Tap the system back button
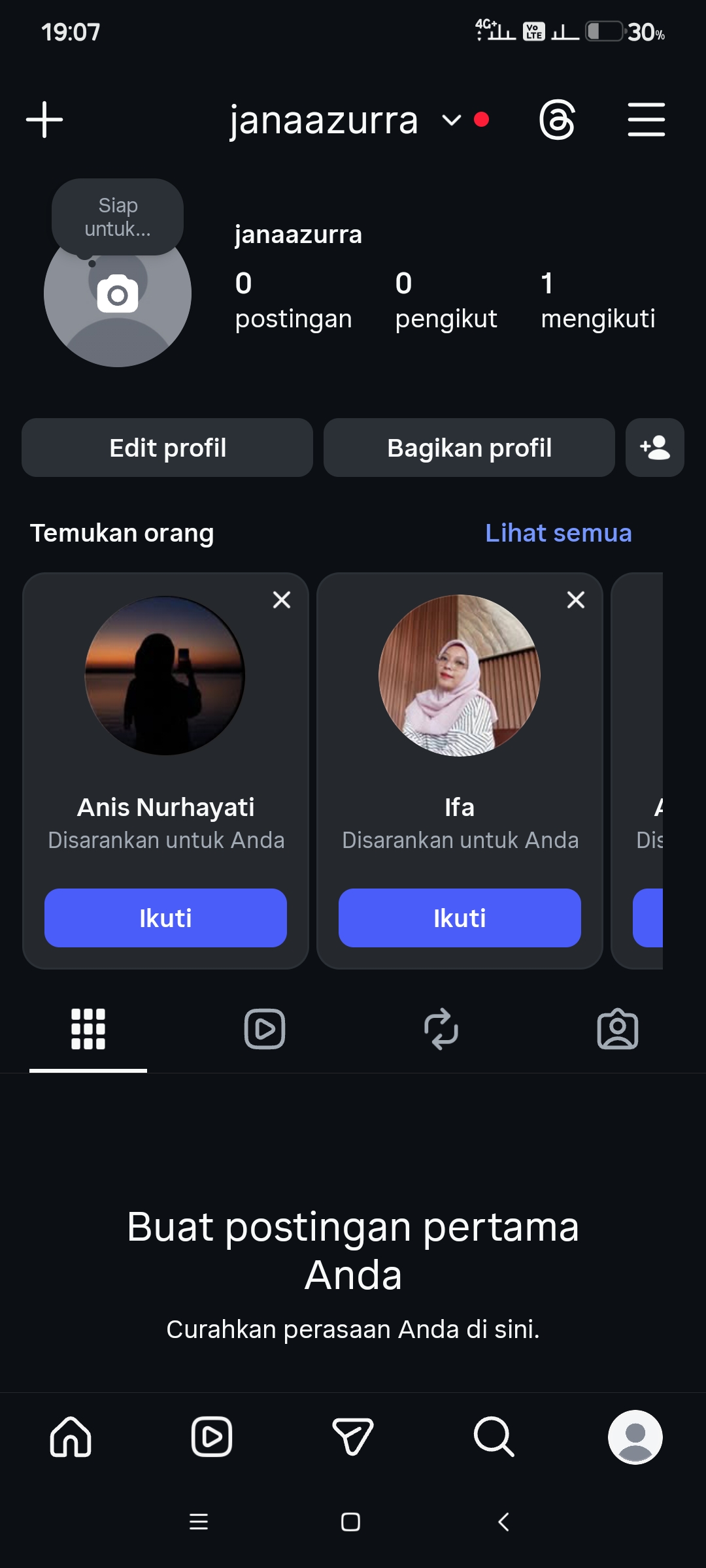706x1568 pixels. [x=503, y=1522]
